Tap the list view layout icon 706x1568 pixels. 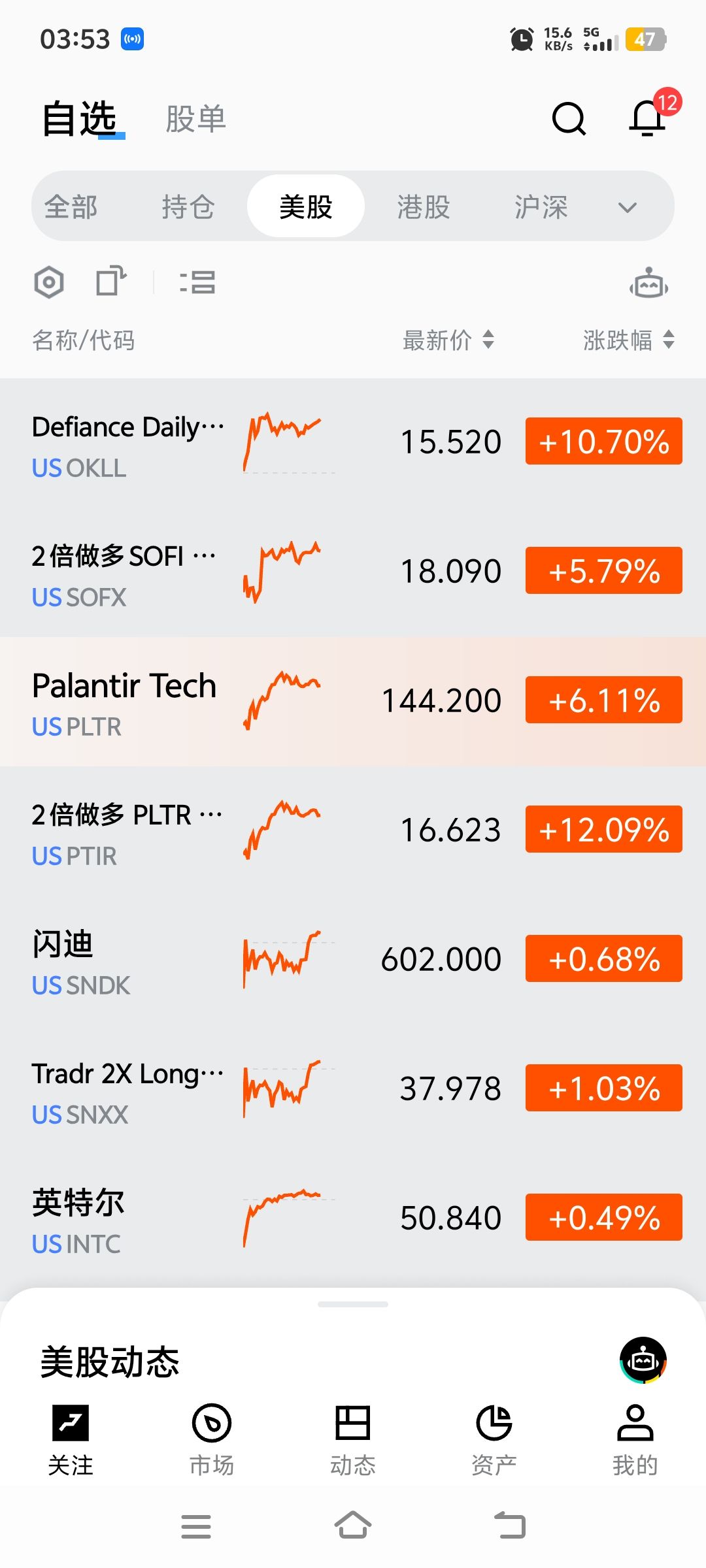point(197,283)
